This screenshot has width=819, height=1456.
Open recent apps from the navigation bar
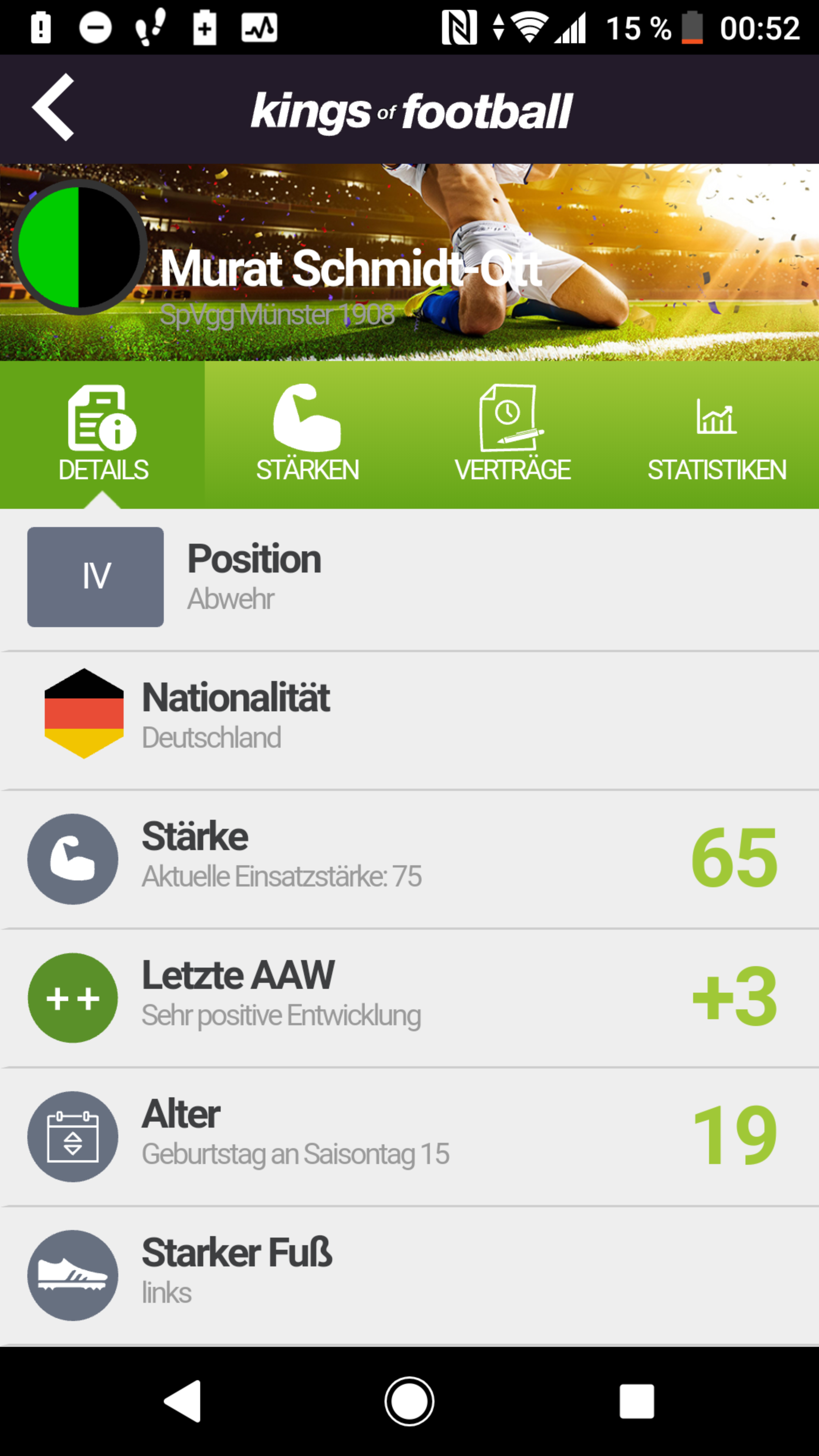coord(637,1401)
